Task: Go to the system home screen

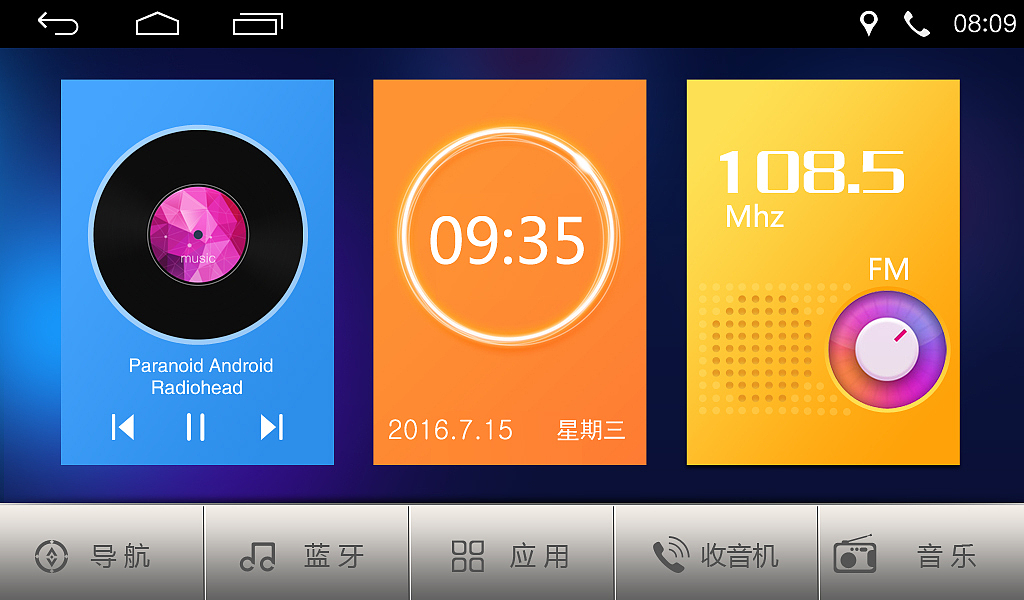Action: click(x=157, y=23)
